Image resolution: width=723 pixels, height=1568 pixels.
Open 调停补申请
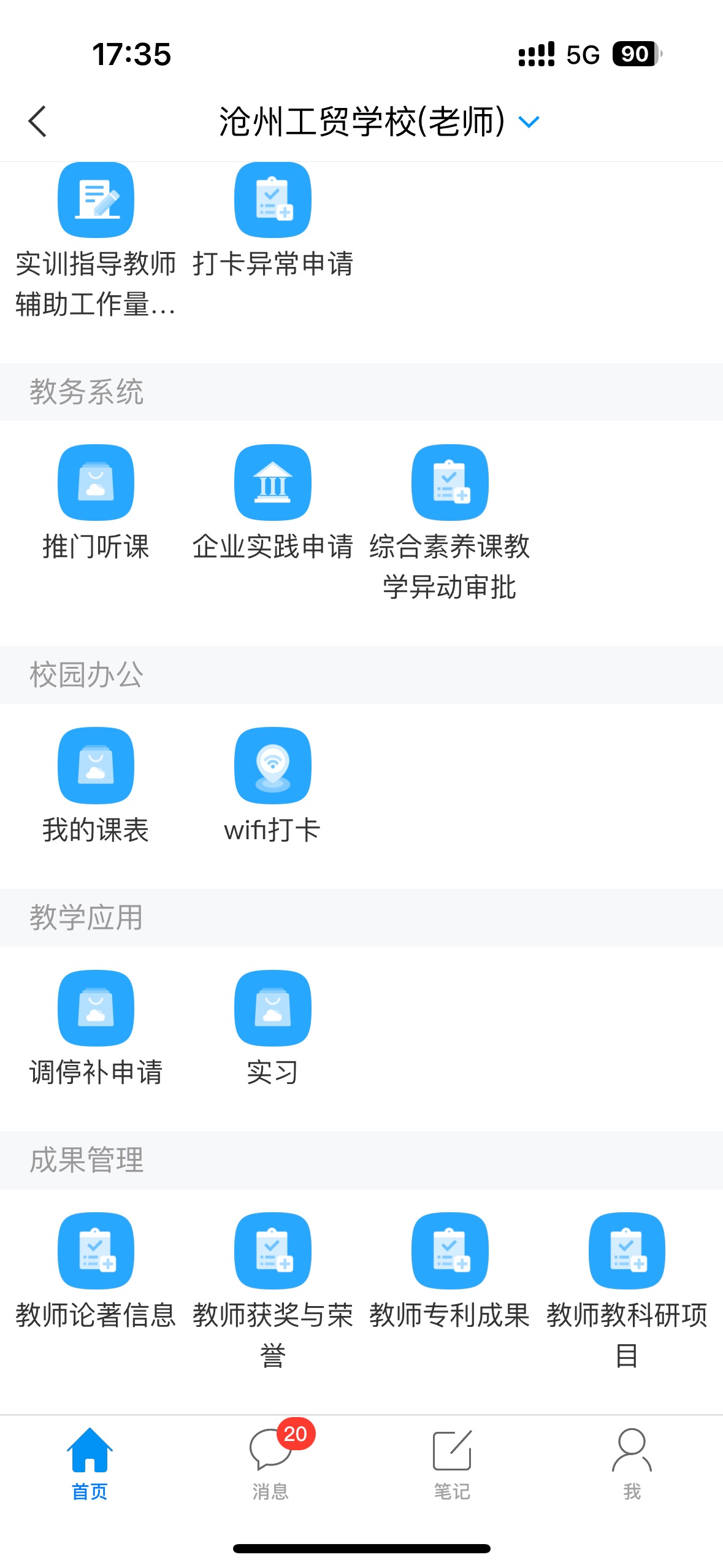(96, 1008)
